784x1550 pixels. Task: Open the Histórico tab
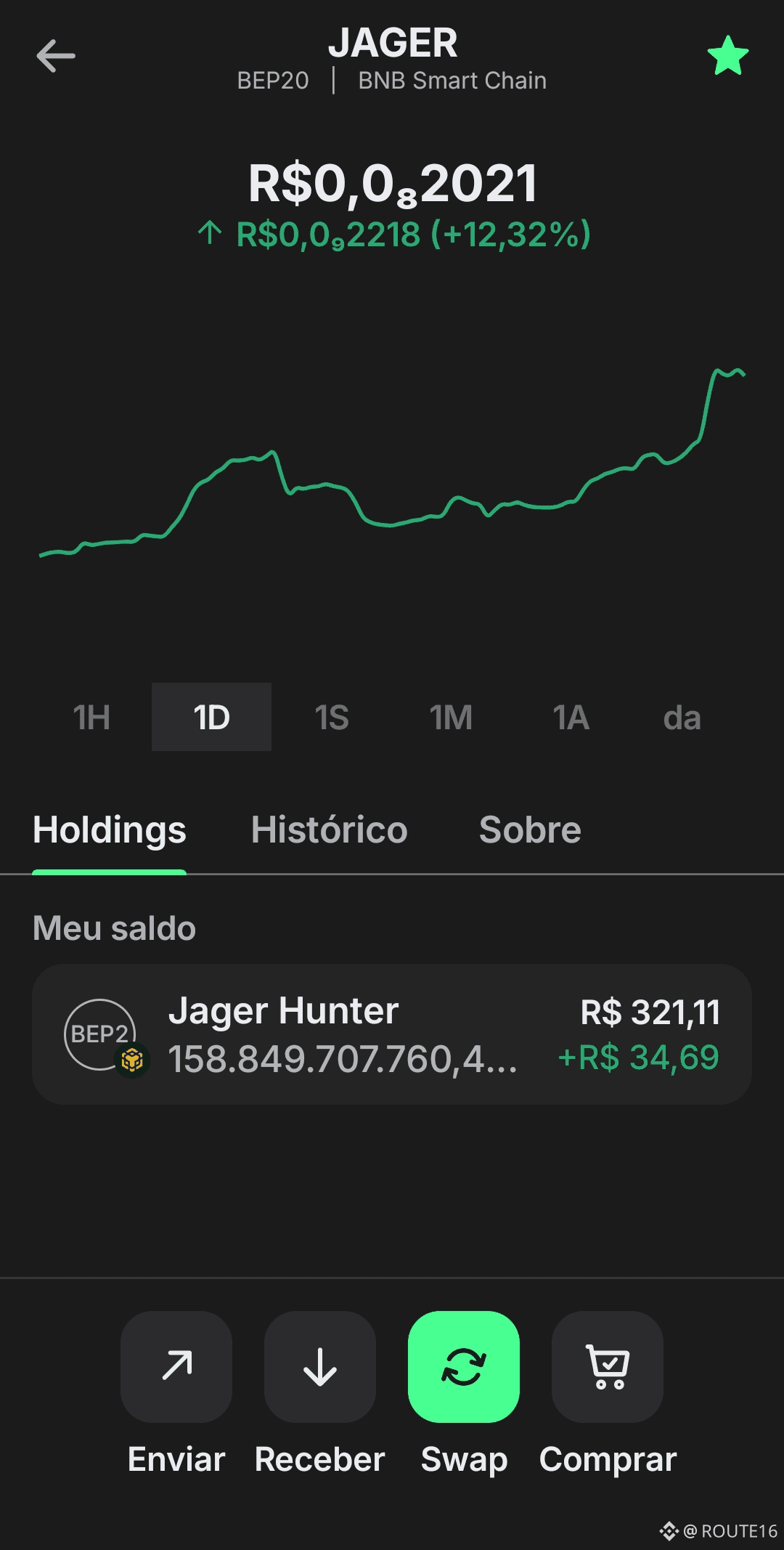(x=329, y=830)
